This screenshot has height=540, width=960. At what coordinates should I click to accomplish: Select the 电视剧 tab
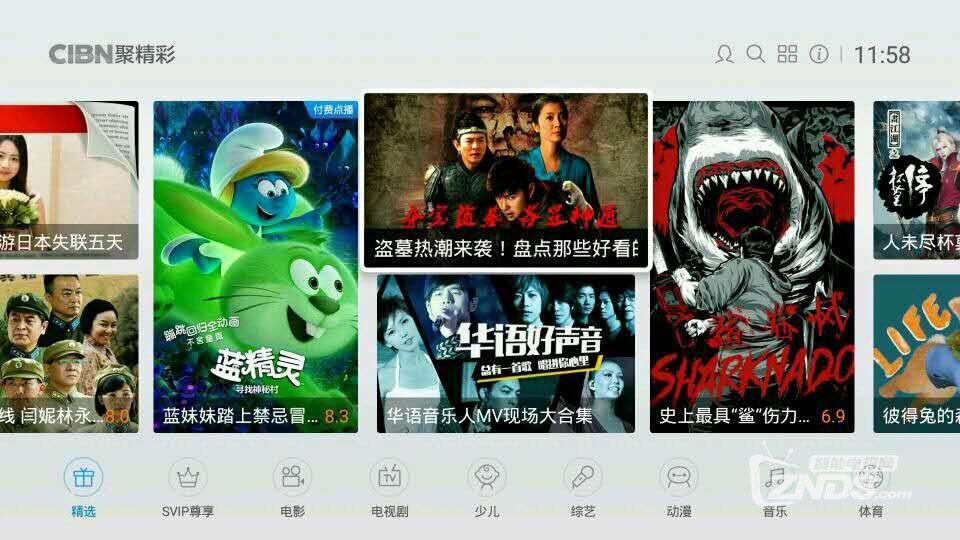389,488
